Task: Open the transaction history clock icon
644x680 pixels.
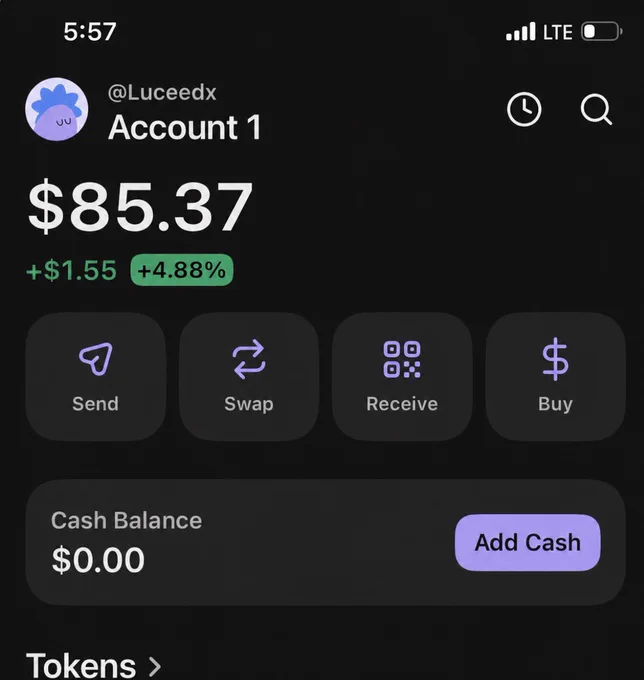Action: pyautogui.click(x=524, y=109)
